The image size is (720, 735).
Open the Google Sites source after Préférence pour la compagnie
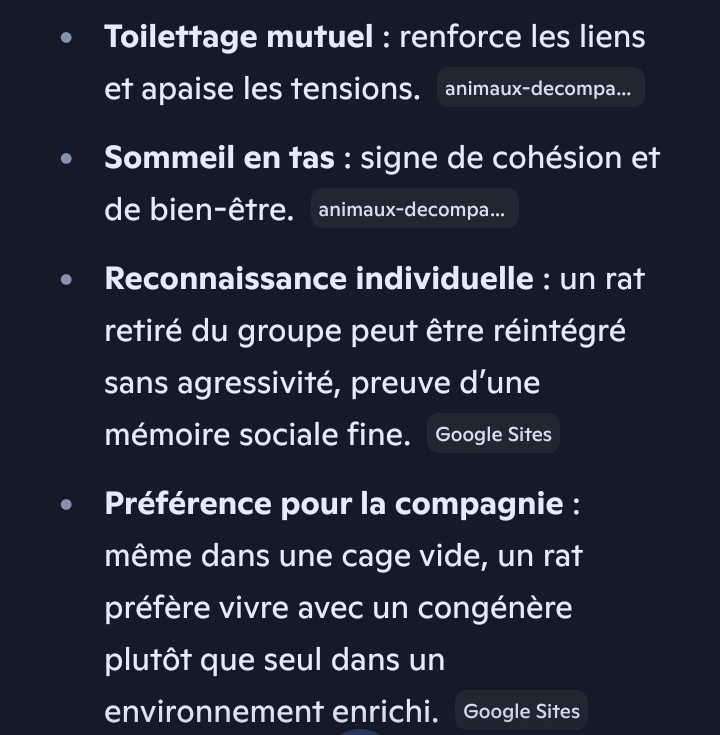521,710
